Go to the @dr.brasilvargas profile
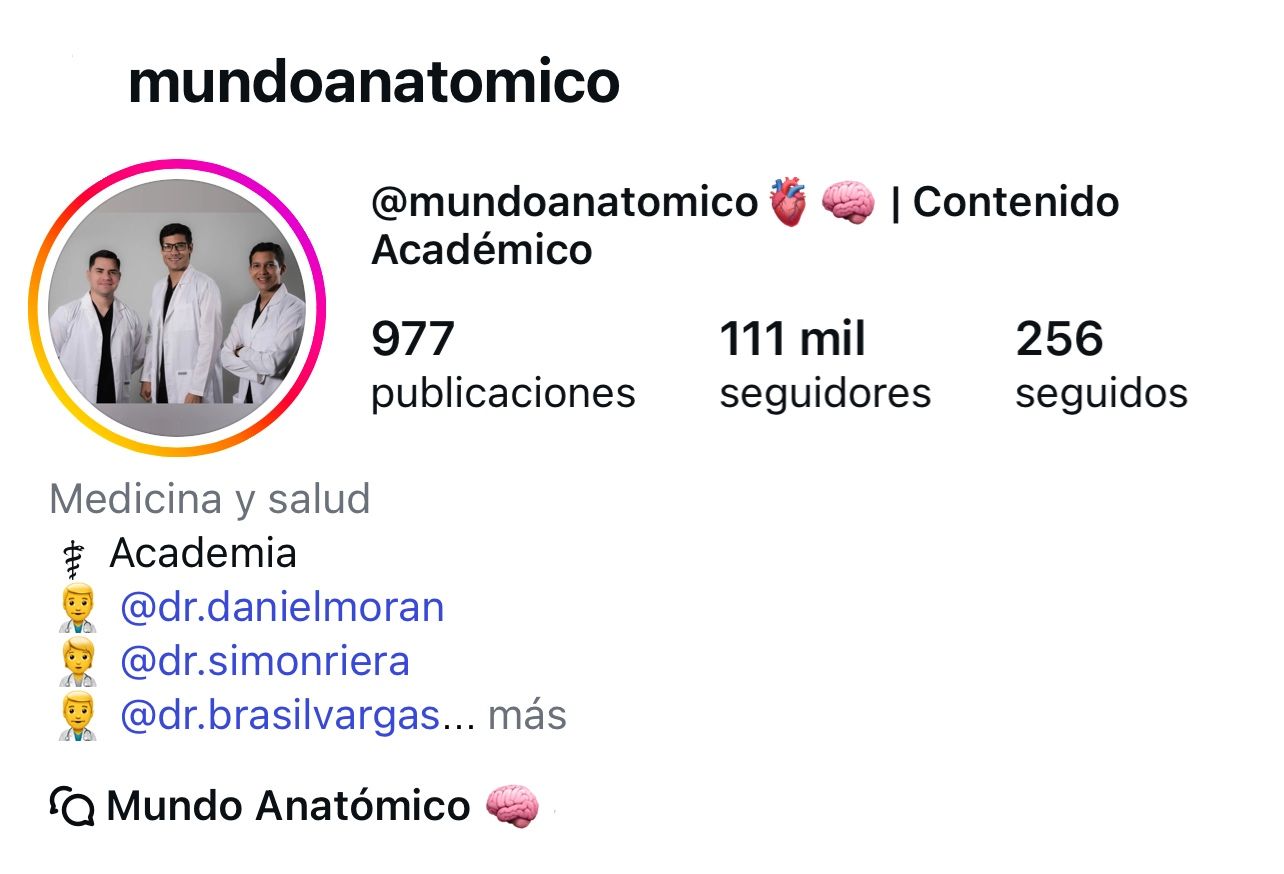 pos(279,715)
